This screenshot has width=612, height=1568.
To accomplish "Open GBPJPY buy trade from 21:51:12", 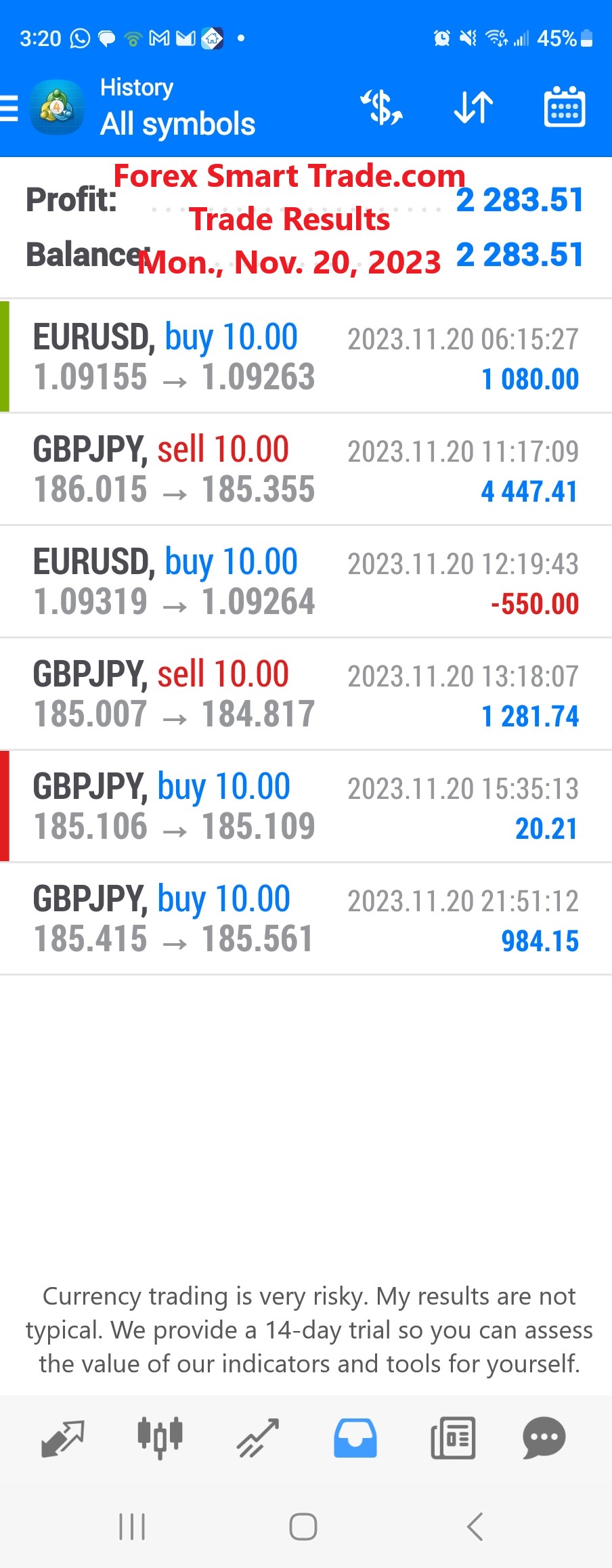I will tap(306, 918).
